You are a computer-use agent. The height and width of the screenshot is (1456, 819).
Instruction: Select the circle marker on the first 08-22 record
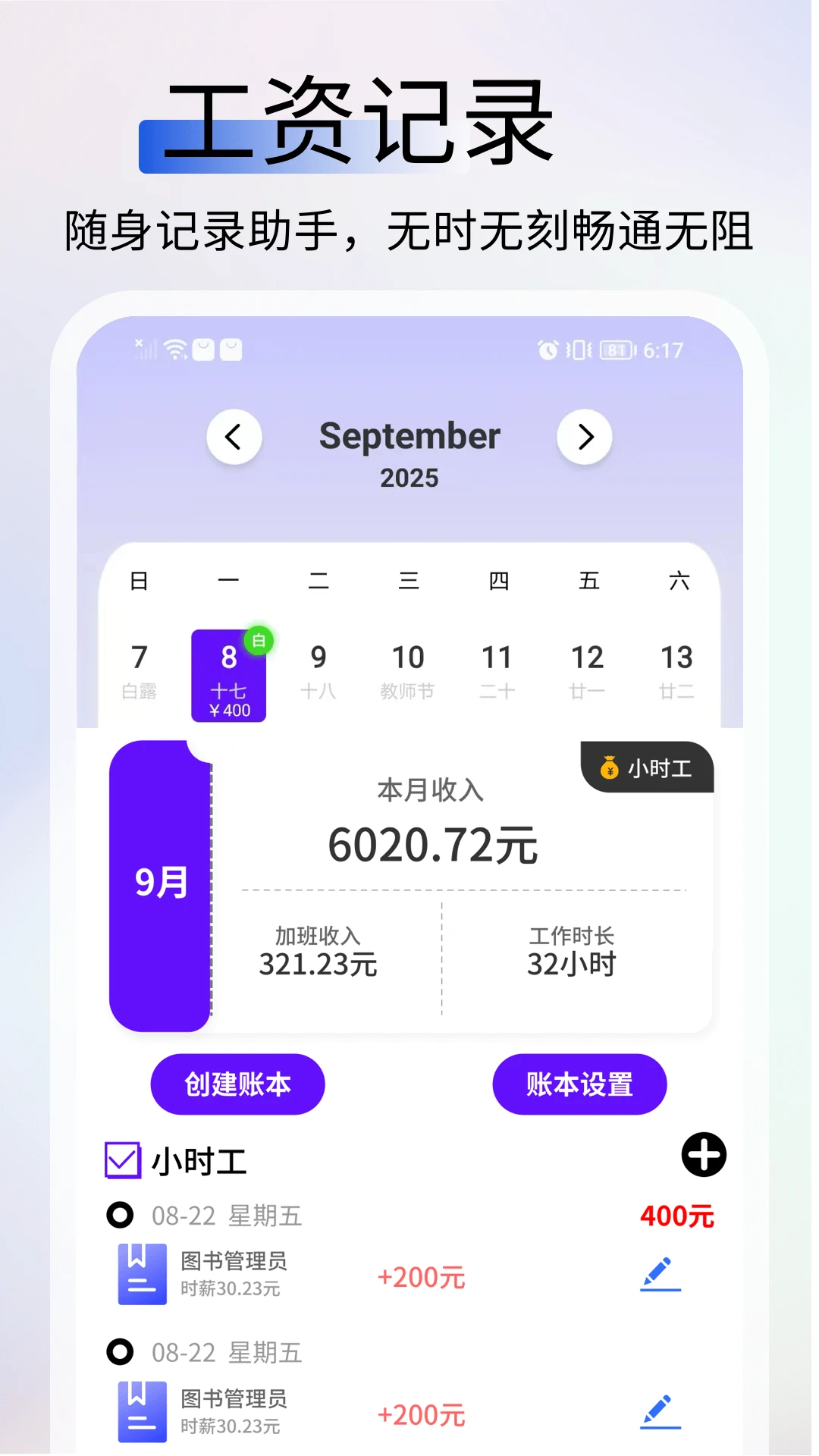(118, 1216)
